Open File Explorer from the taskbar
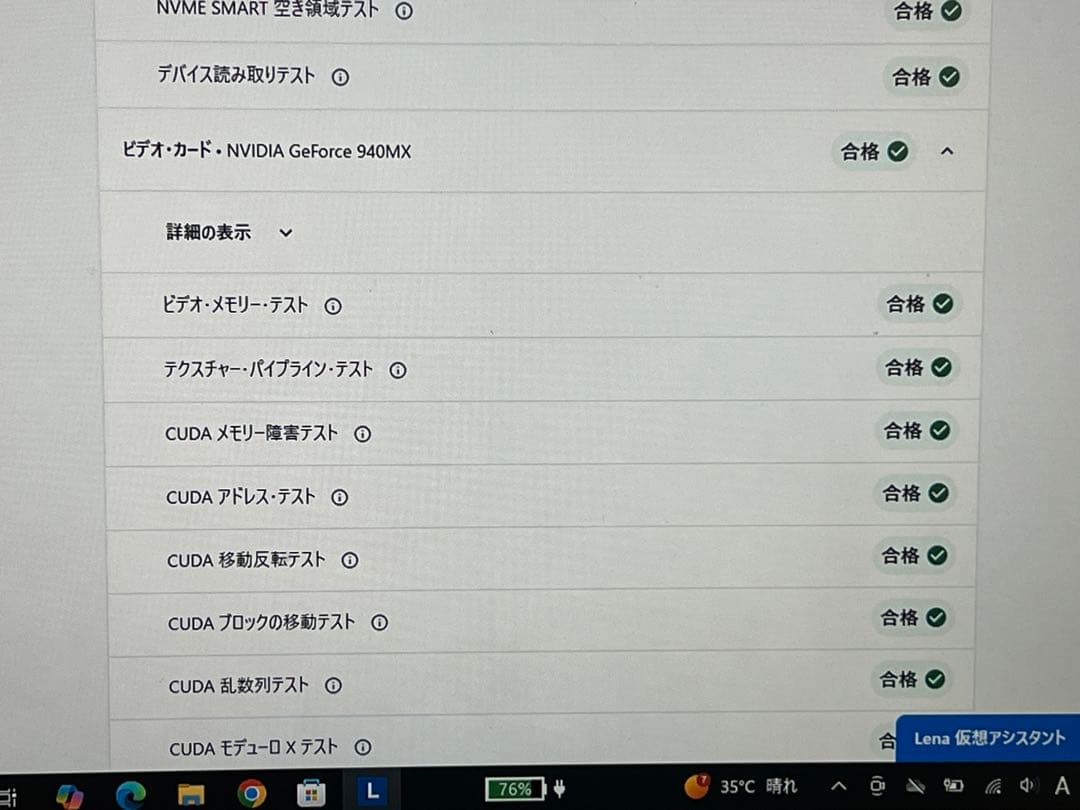Image resolution: width=1080 pixels, height=810 pixels. [191, 794]
